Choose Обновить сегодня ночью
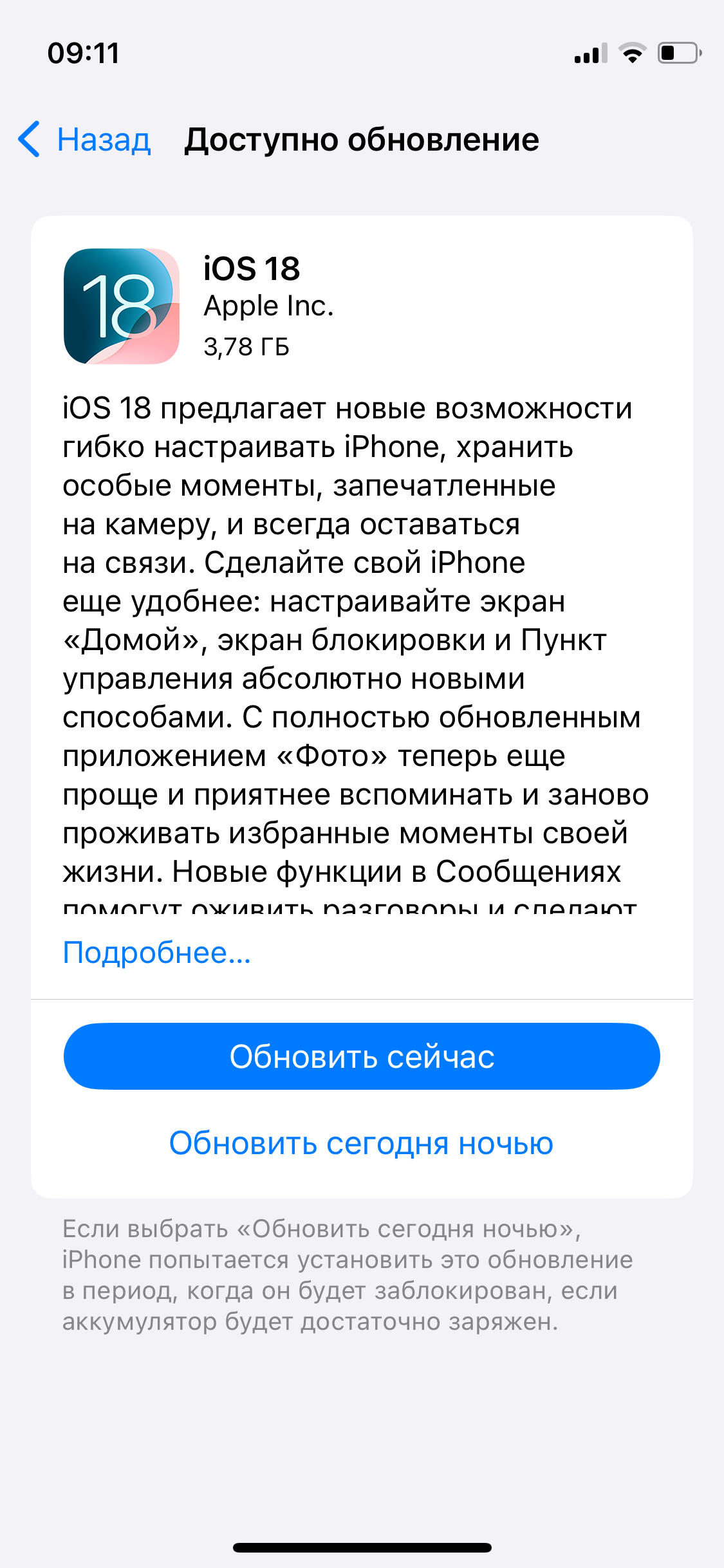The width and height of the screenshot is (724, 1568). [361, 1143]
